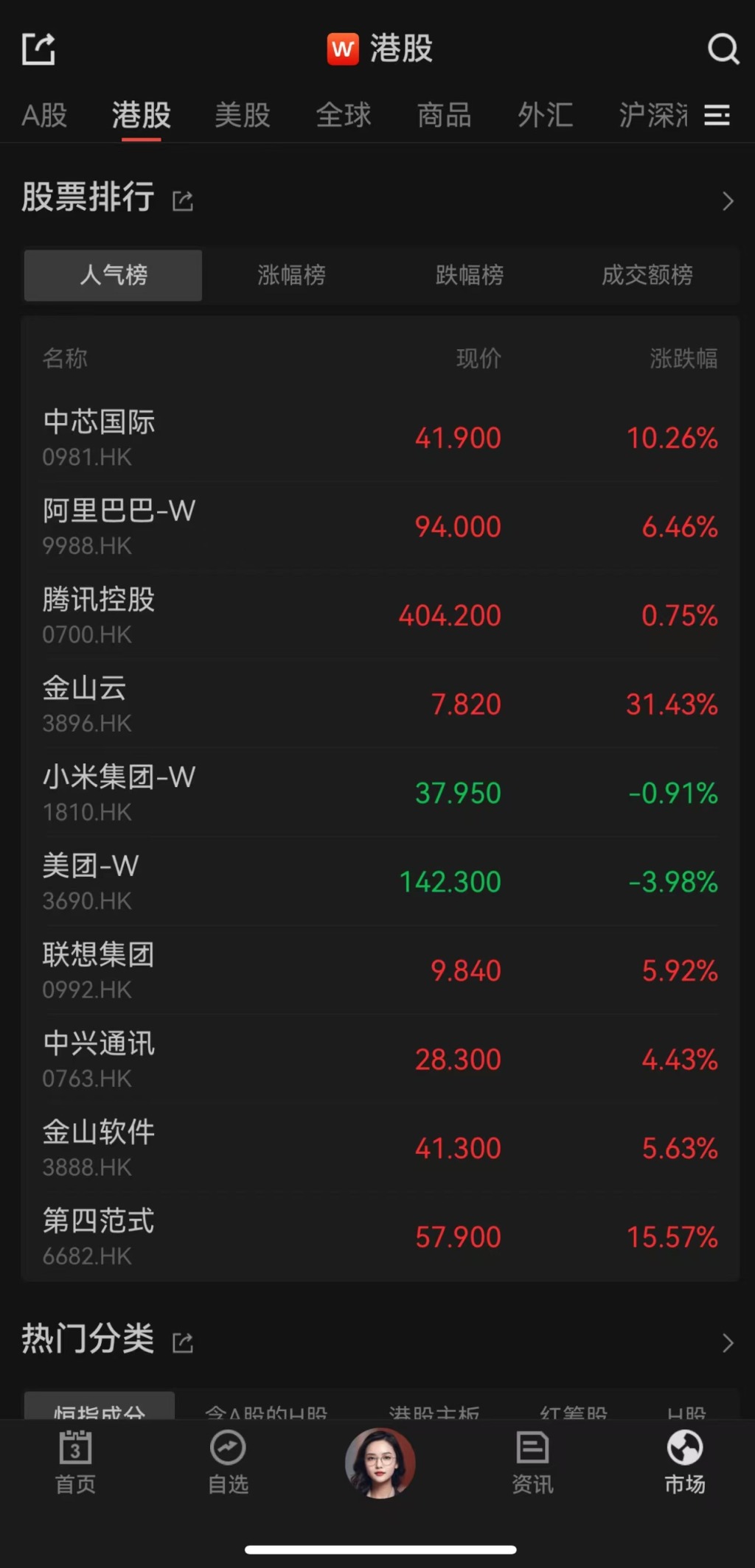
Task: Select the 跌幅榜 ranking
Action: [x=469, y=276]
